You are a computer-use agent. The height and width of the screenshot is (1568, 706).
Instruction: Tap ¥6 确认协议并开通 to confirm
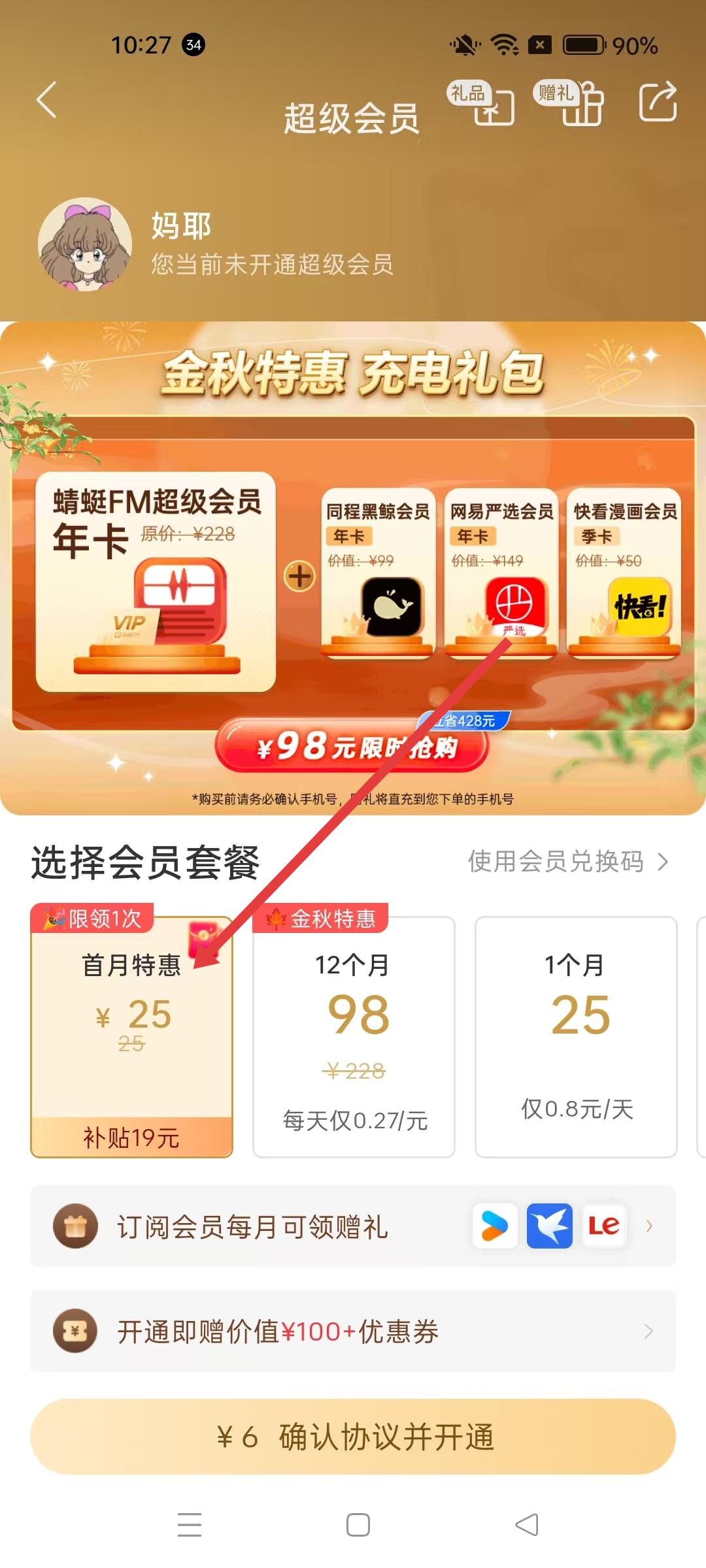(353, 1437)
